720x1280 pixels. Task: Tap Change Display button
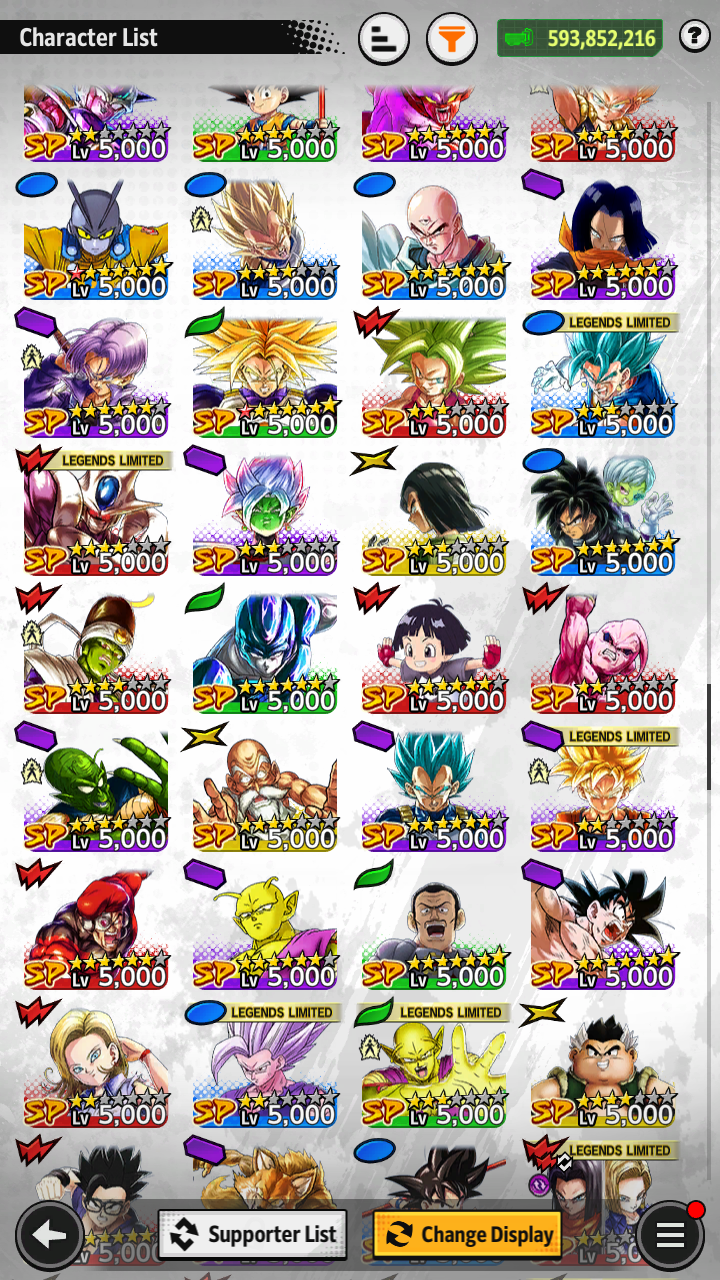point(467,1234)
